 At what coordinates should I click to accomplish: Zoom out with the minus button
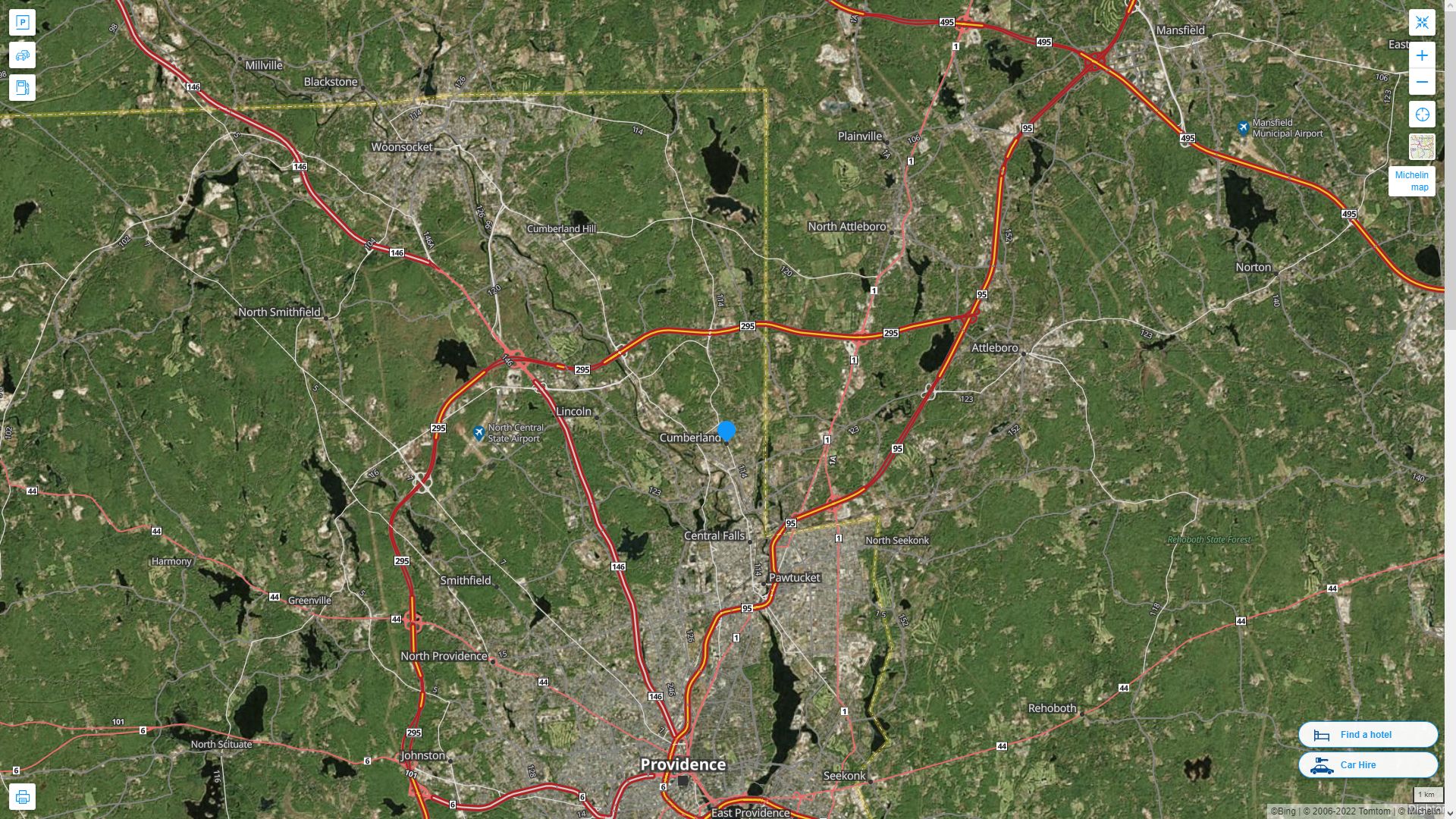[x=1422, y=82]
